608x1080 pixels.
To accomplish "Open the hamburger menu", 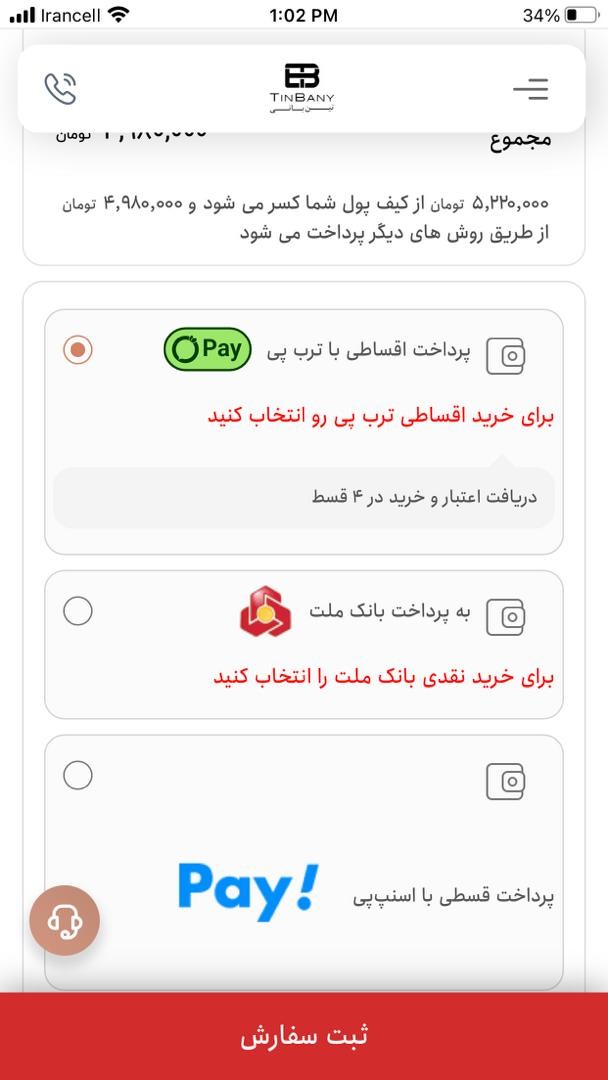I will pos(531,89).
